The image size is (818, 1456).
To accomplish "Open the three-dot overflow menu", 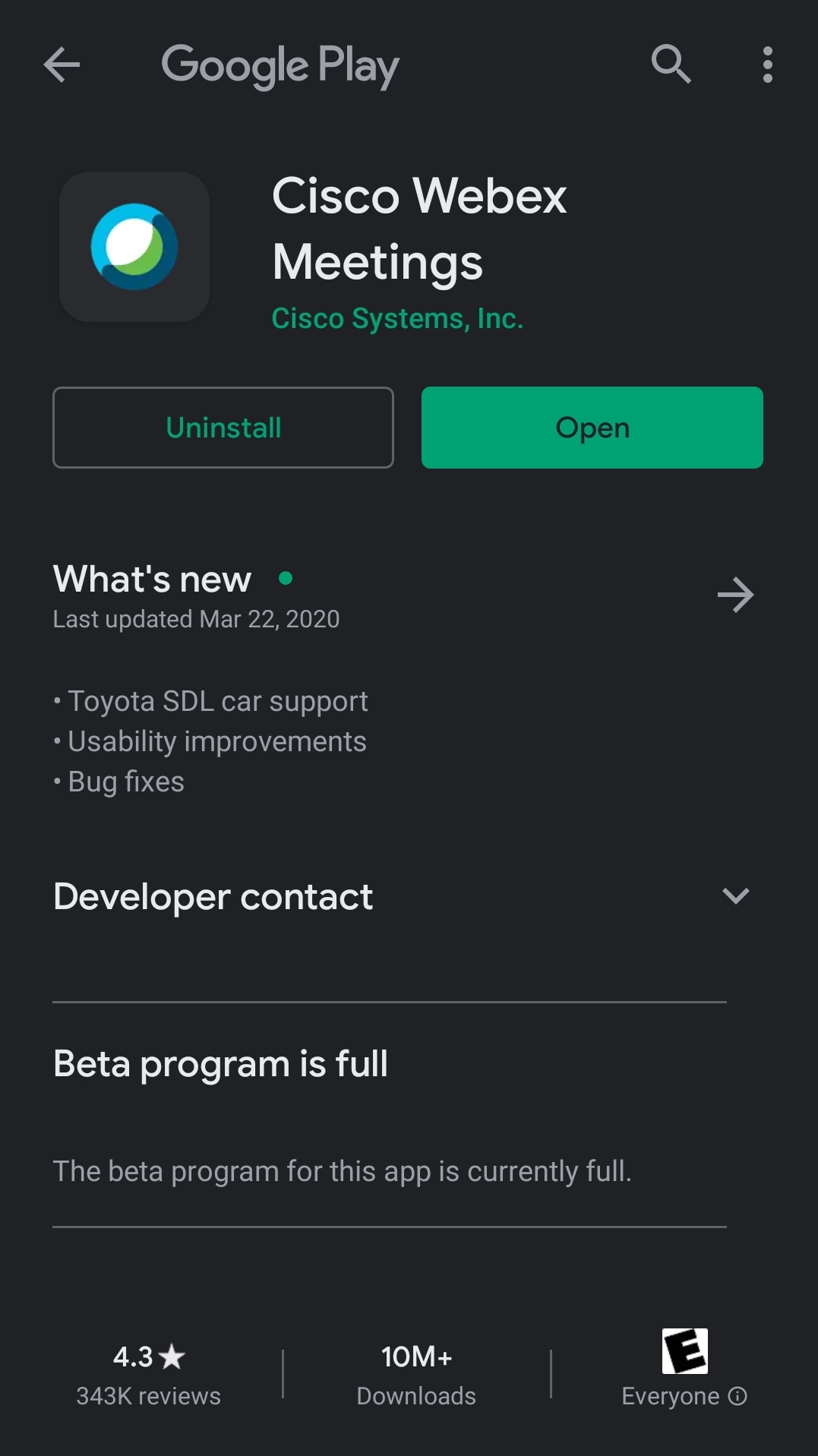I will coord(768,65).
